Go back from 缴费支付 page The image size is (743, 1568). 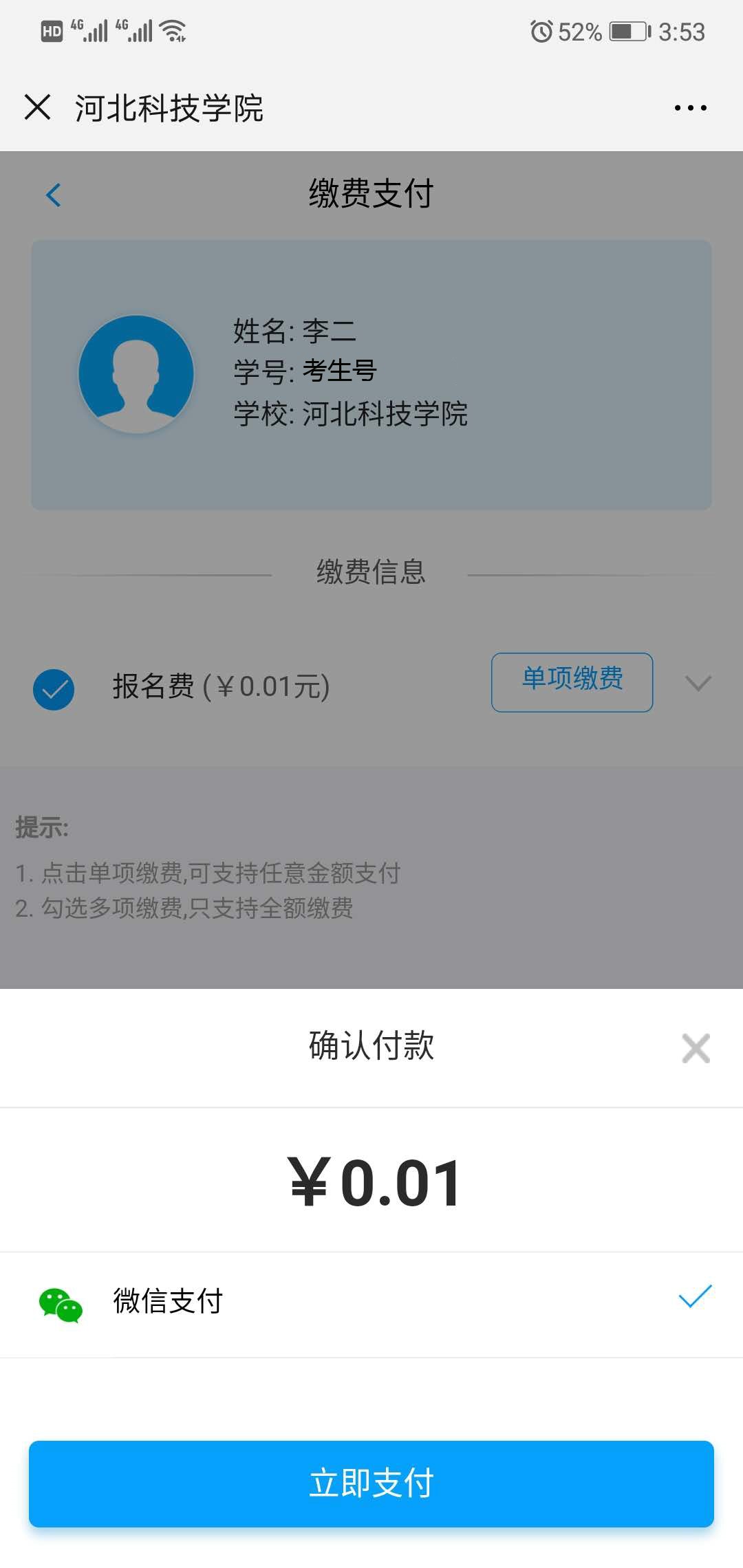tap(54, 195)
